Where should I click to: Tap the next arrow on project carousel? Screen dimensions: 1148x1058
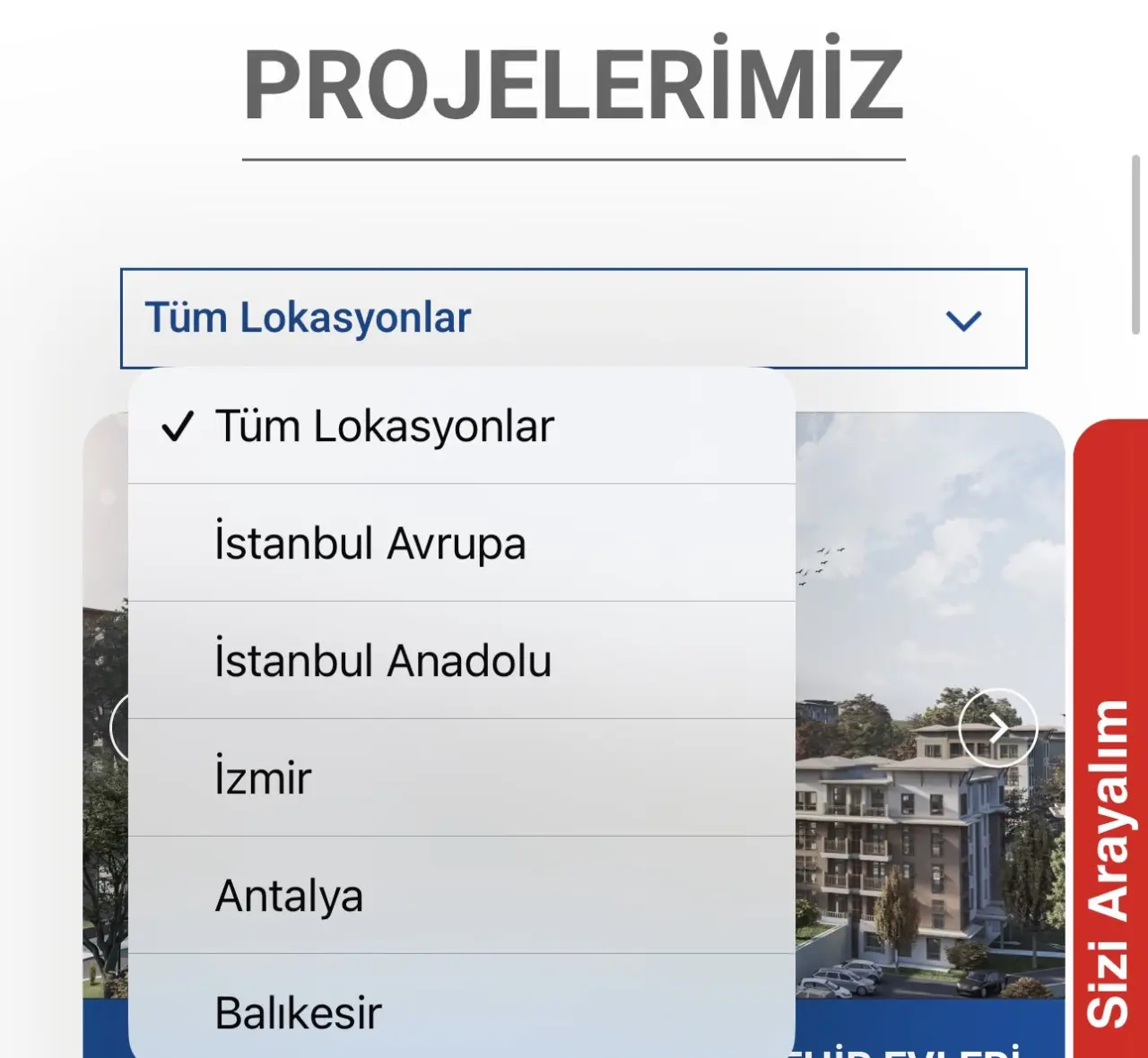tap(998, 727)
